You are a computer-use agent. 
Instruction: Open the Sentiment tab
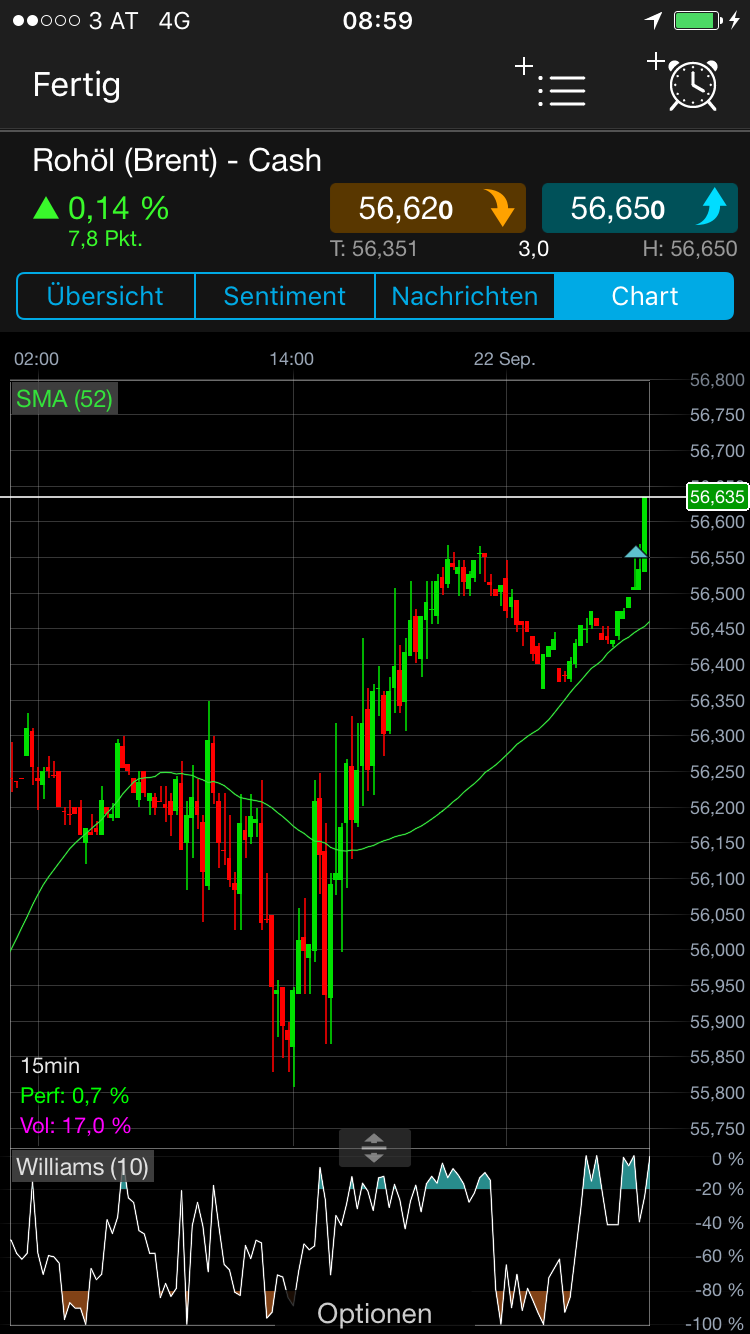[284, 296]
